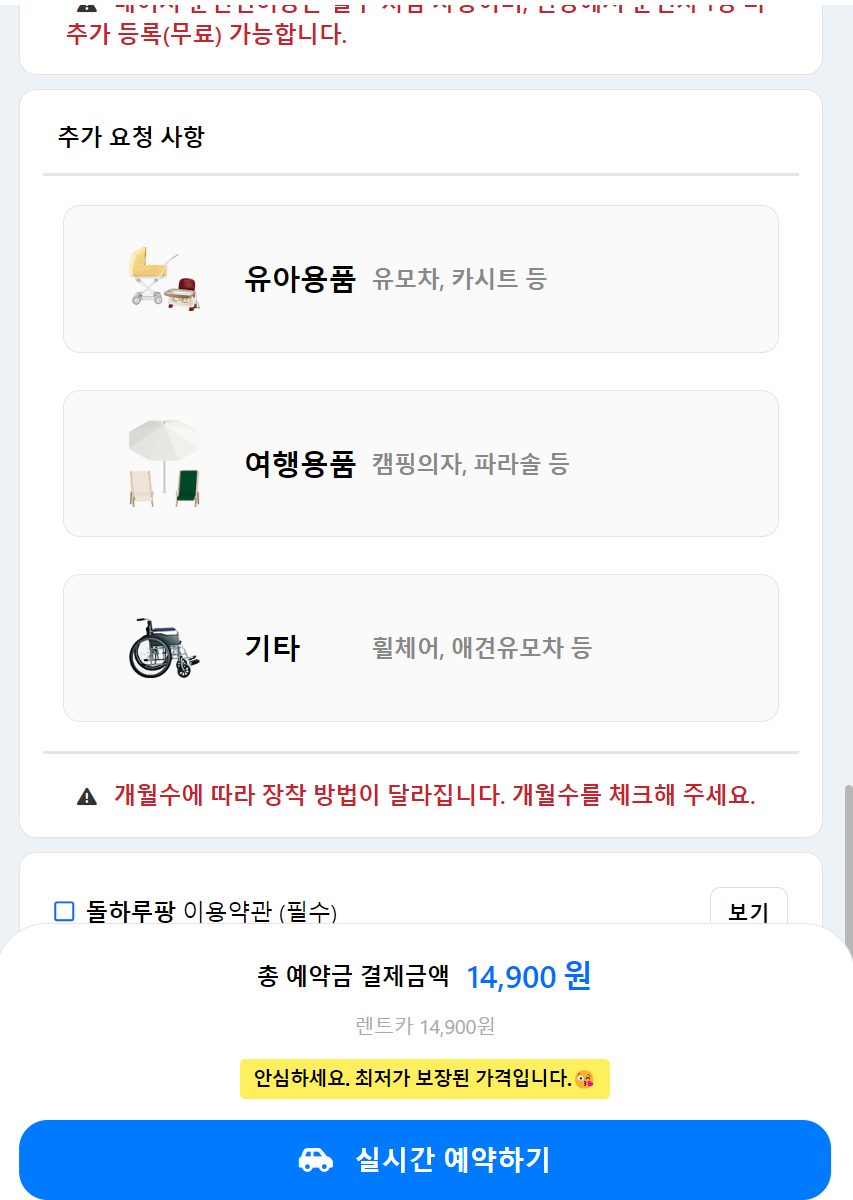This screenshot has height=1200, width=853.
Task: Click the yellow 최저가 보장 price badge
Action: pyautogui.click(x=424, y=1079)
